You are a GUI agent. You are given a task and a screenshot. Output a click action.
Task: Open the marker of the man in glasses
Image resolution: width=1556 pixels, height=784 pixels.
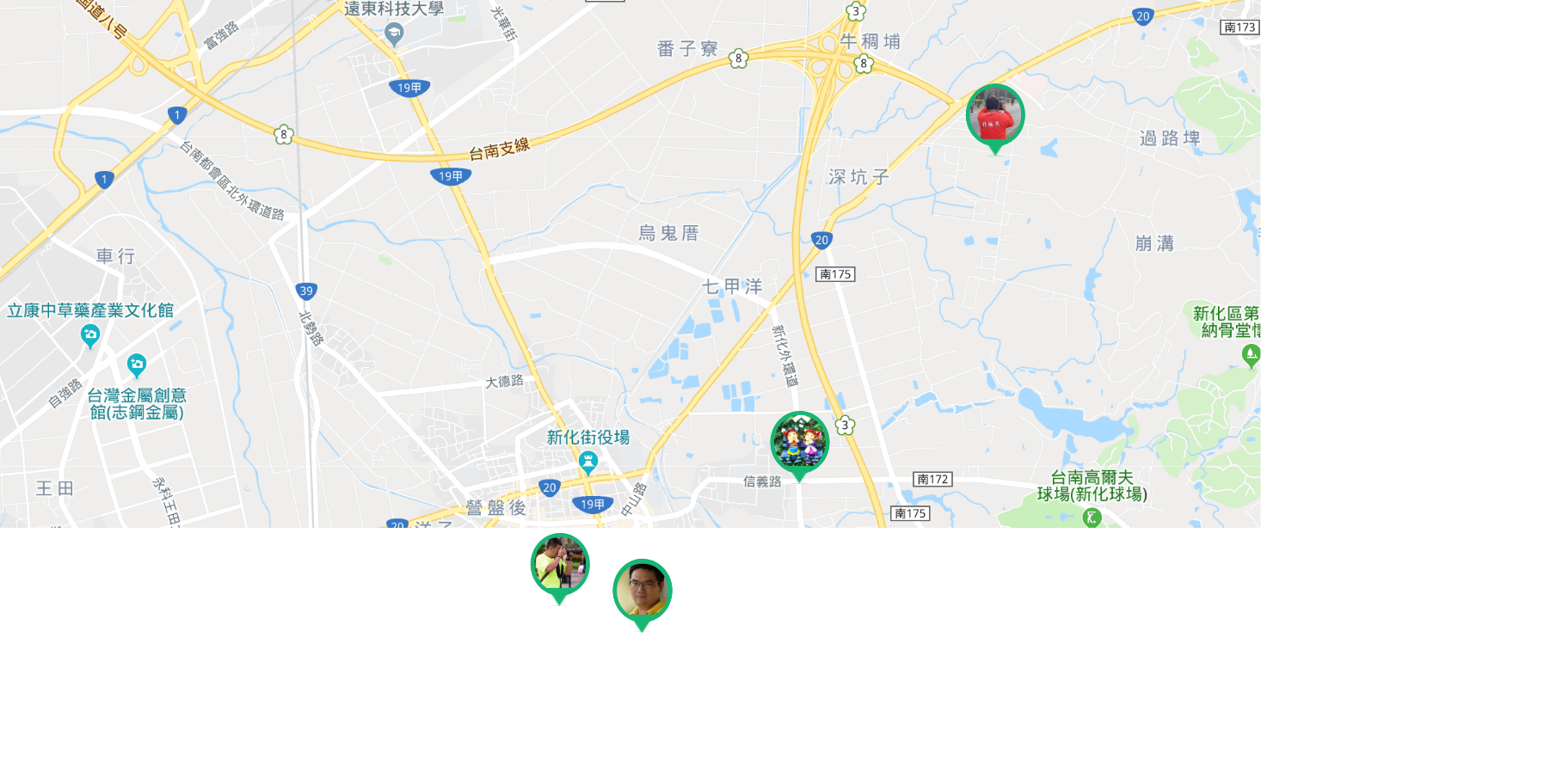(x=643, y=591)
